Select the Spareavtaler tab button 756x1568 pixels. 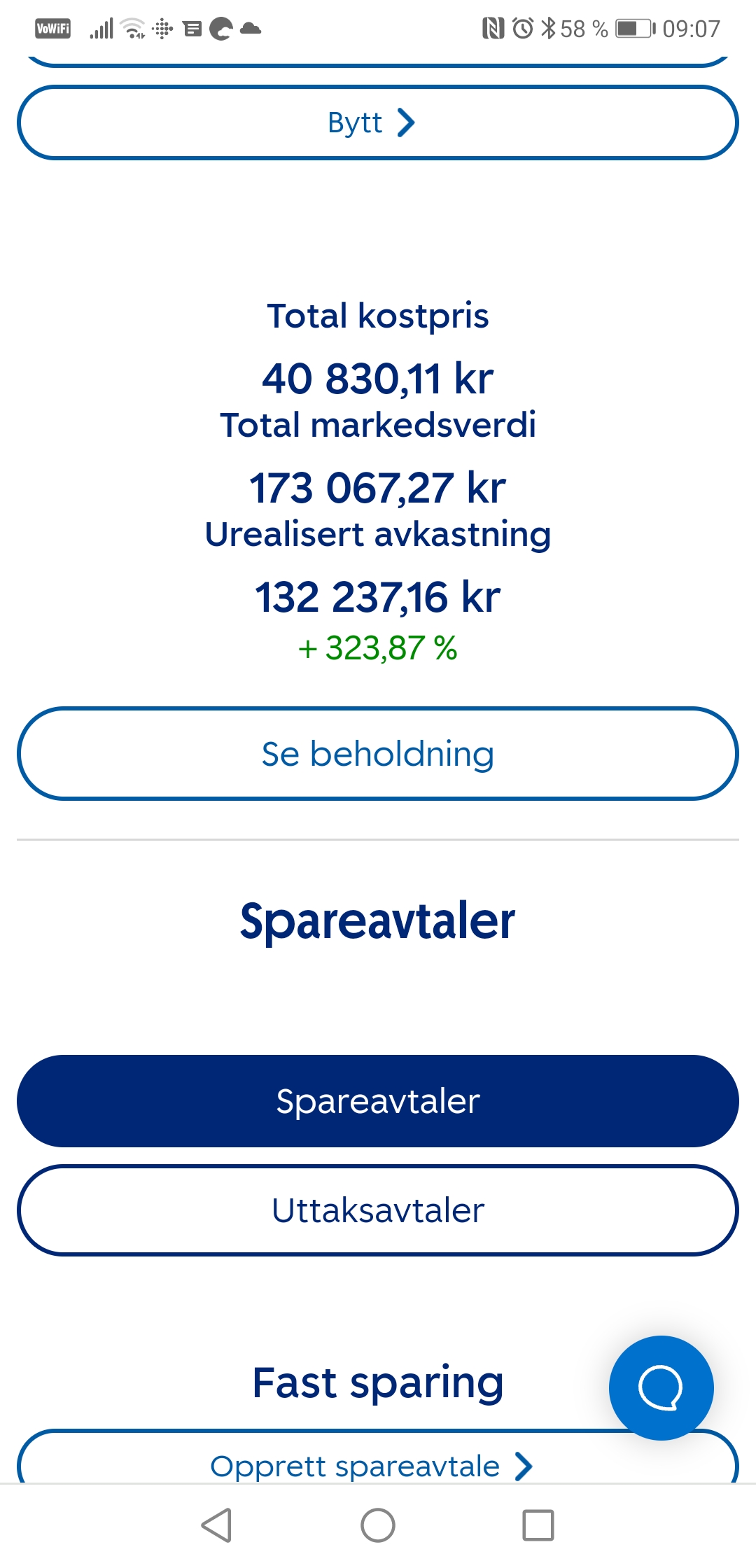(378, 1101)
